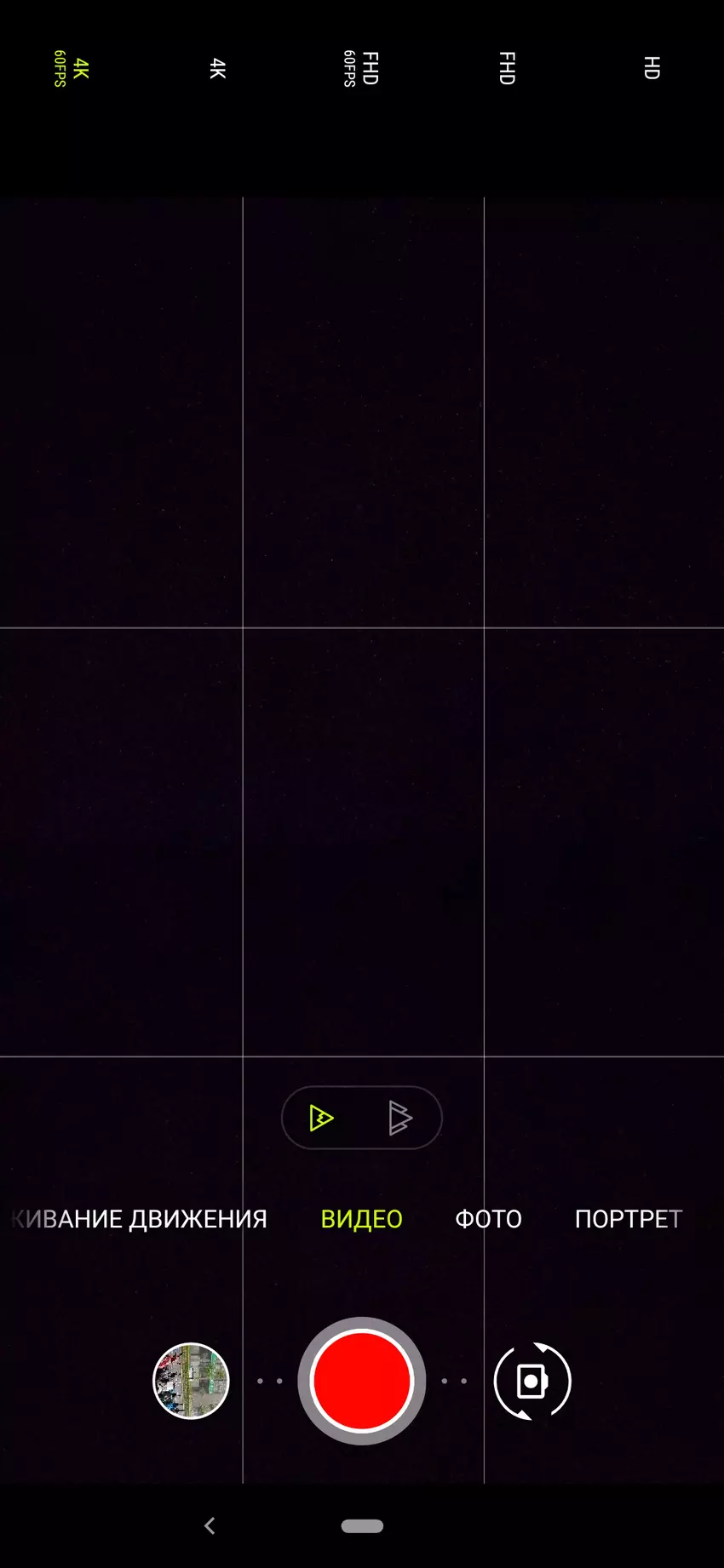
Task: Switch to the motion tracking mode
Action: point(139,1219)
